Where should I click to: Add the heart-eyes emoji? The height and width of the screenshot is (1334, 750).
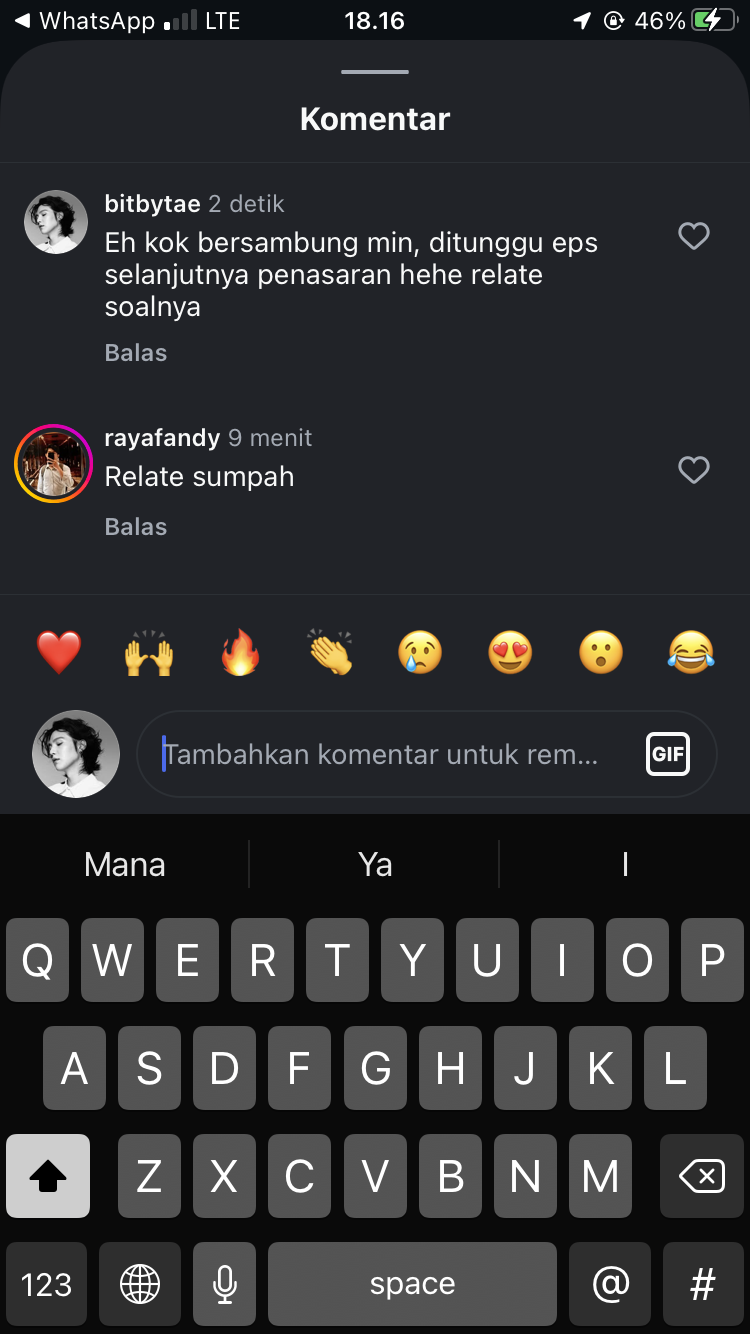tap(510, 653)
